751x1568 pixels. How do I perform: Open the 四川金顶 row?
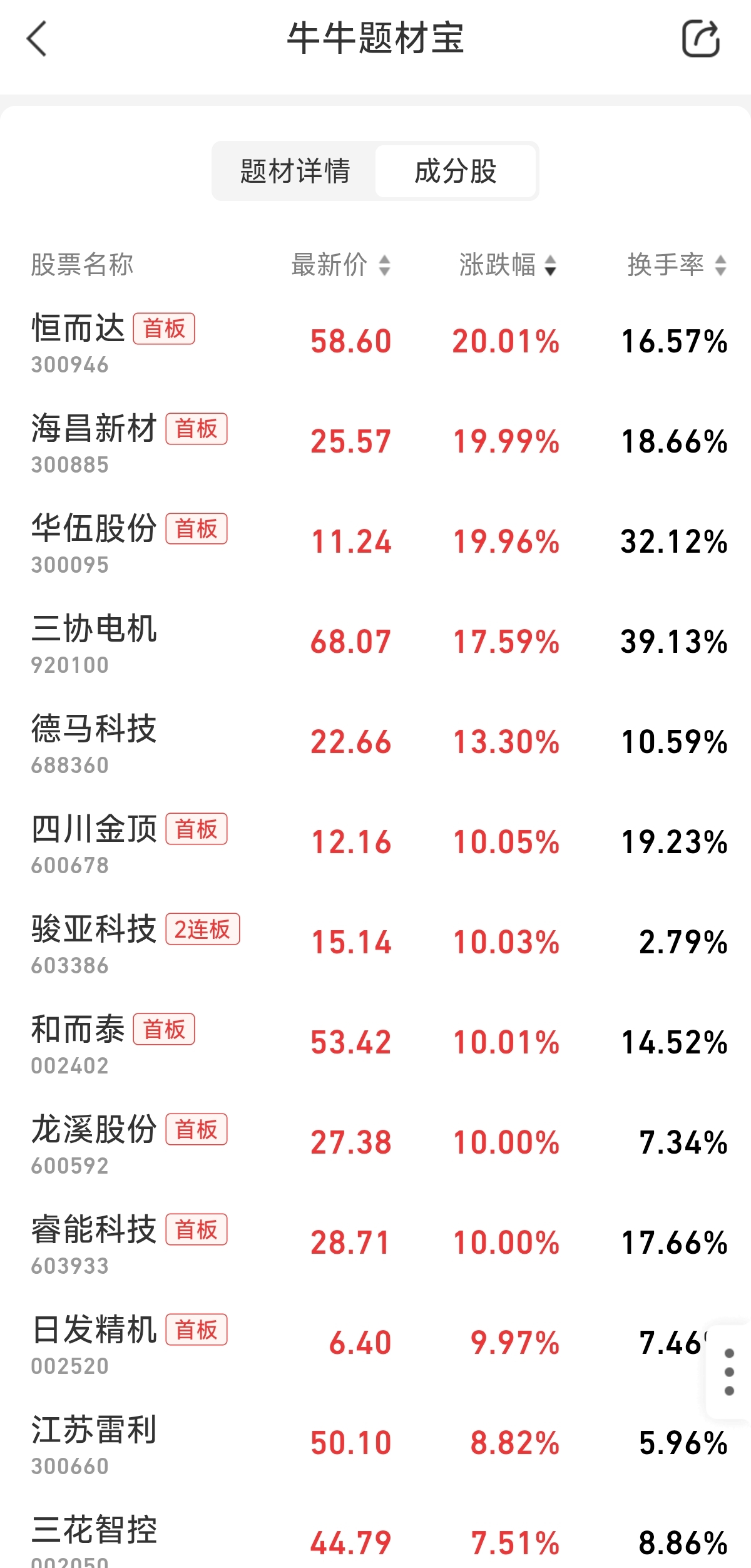click(x=94, y=843)
